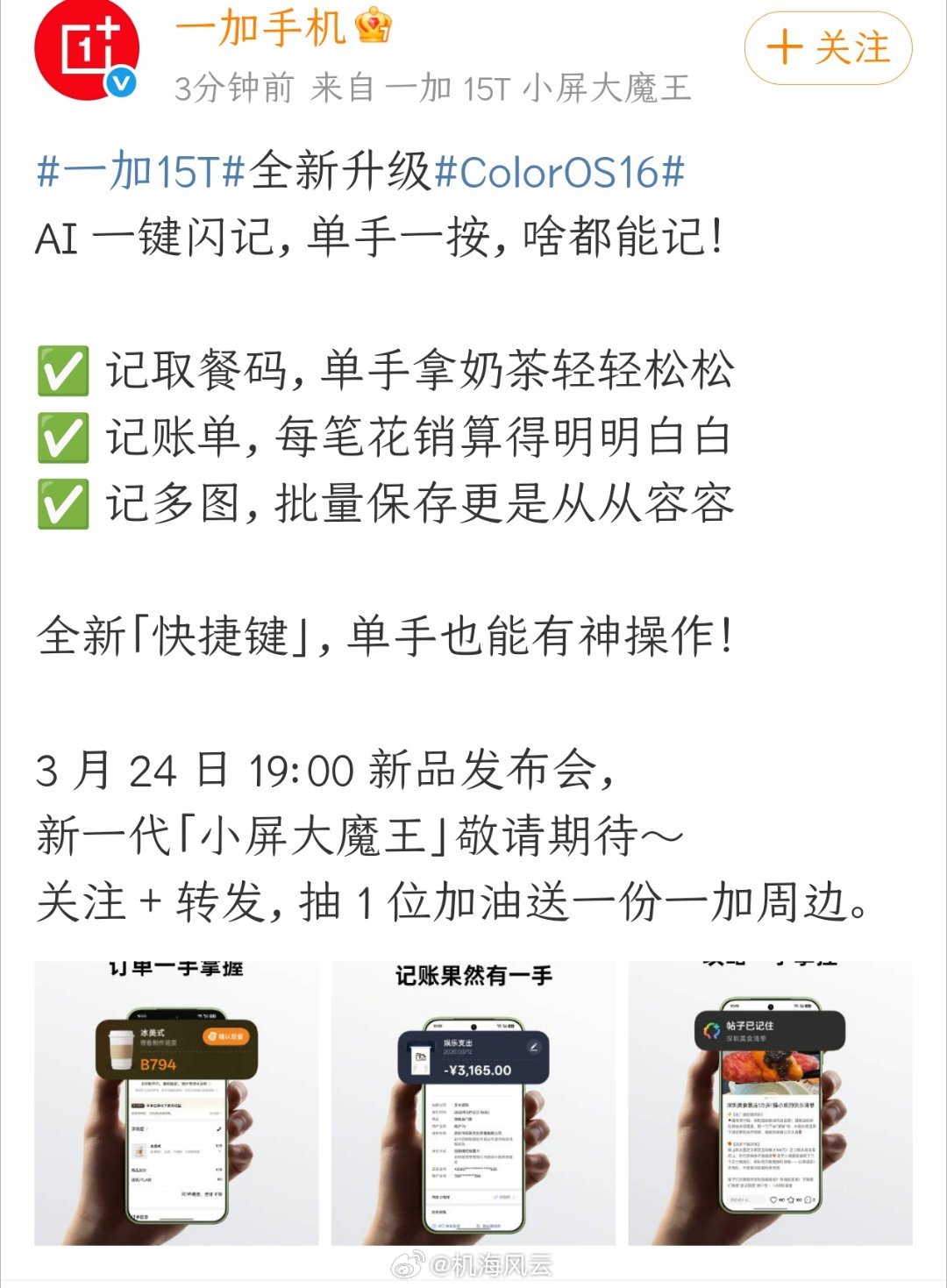Click the camera icon next to @机海风云 watermark
This screenshot has height=1288, width=947.
pos(406,1264)
